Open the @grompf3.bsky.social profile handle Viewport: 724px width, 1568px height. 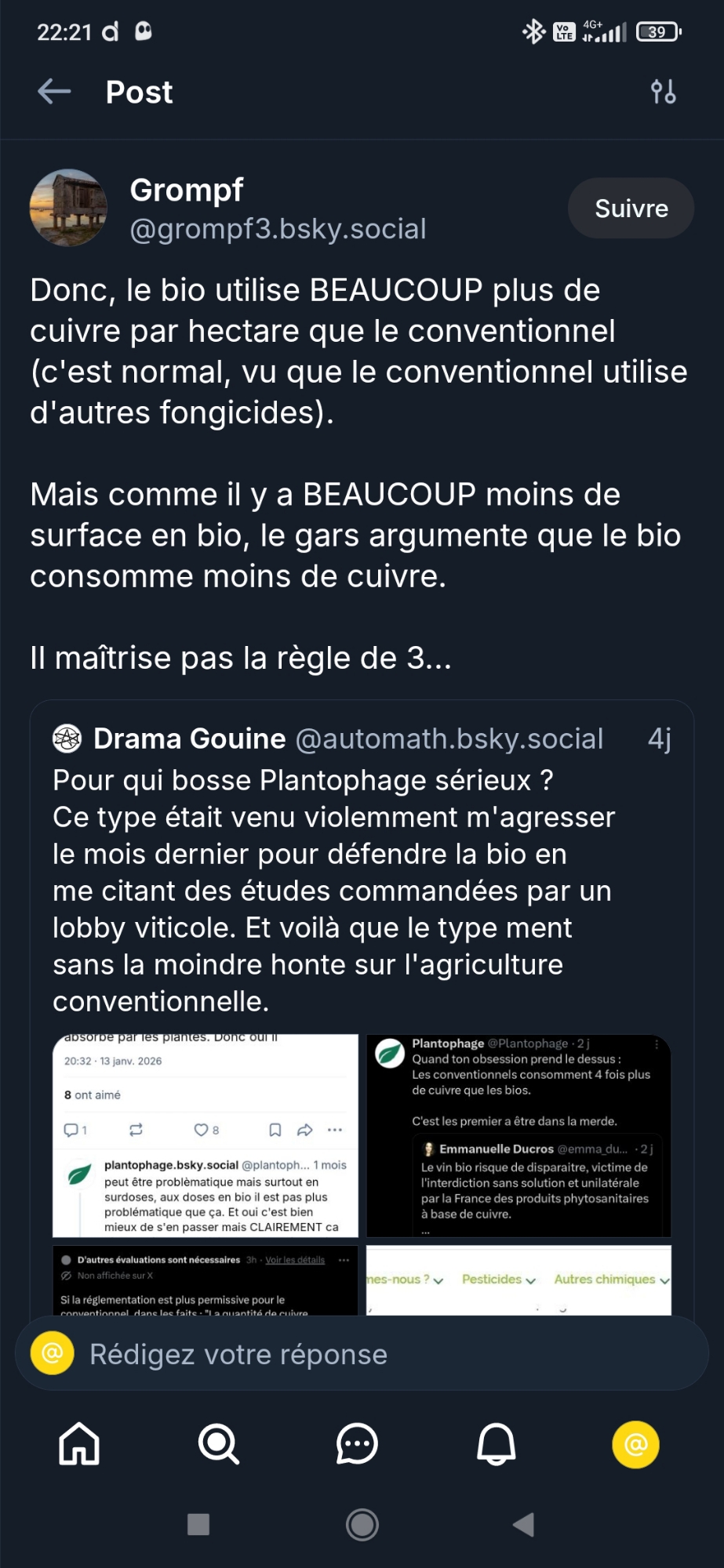pos(278,229)
